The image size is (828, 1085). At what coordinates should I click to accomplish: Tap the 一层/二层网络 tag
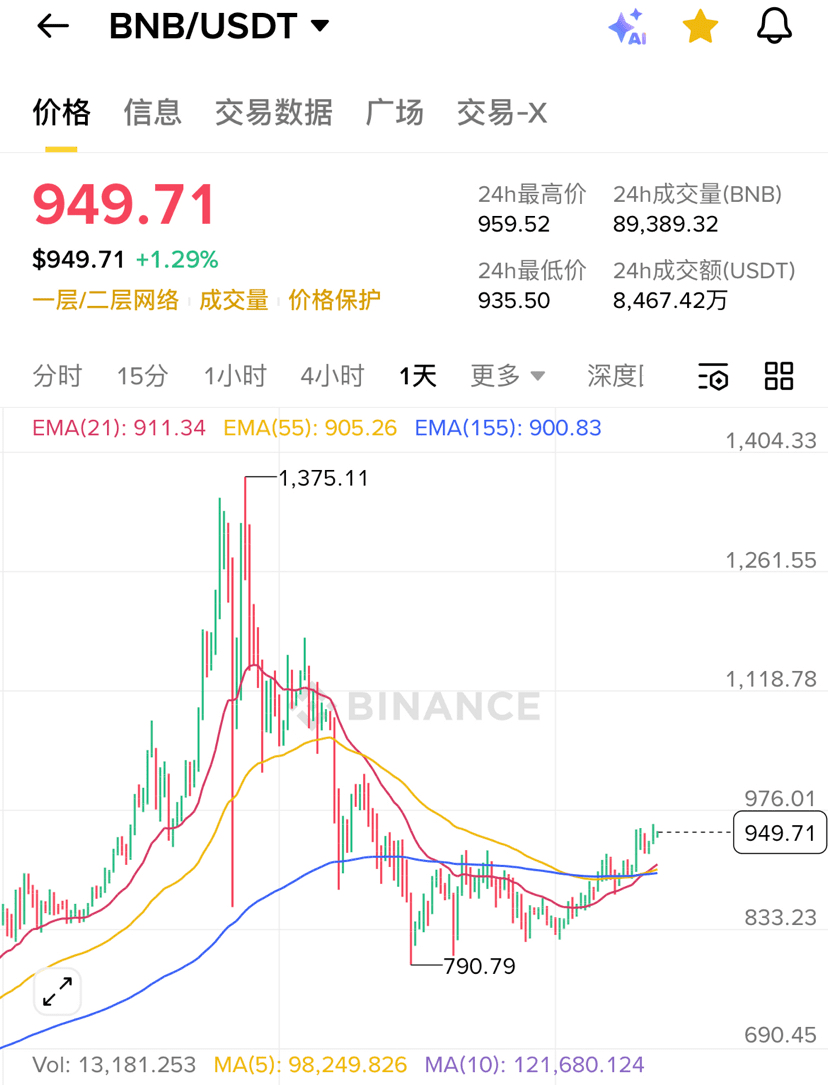(x=106, y=300)
